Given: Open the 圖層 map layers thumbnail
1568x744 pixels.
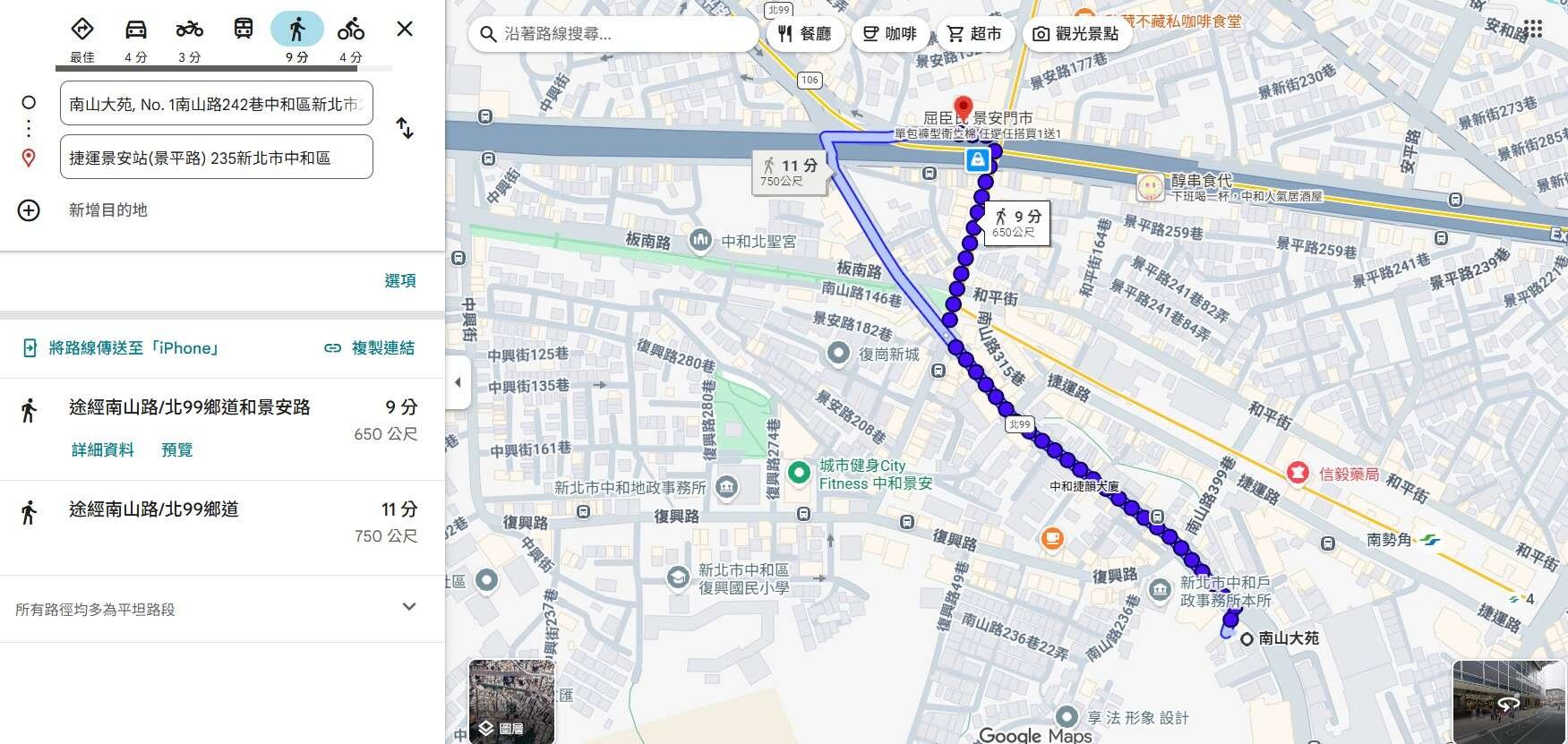Looking at the screenshot, I should [511, 701].
